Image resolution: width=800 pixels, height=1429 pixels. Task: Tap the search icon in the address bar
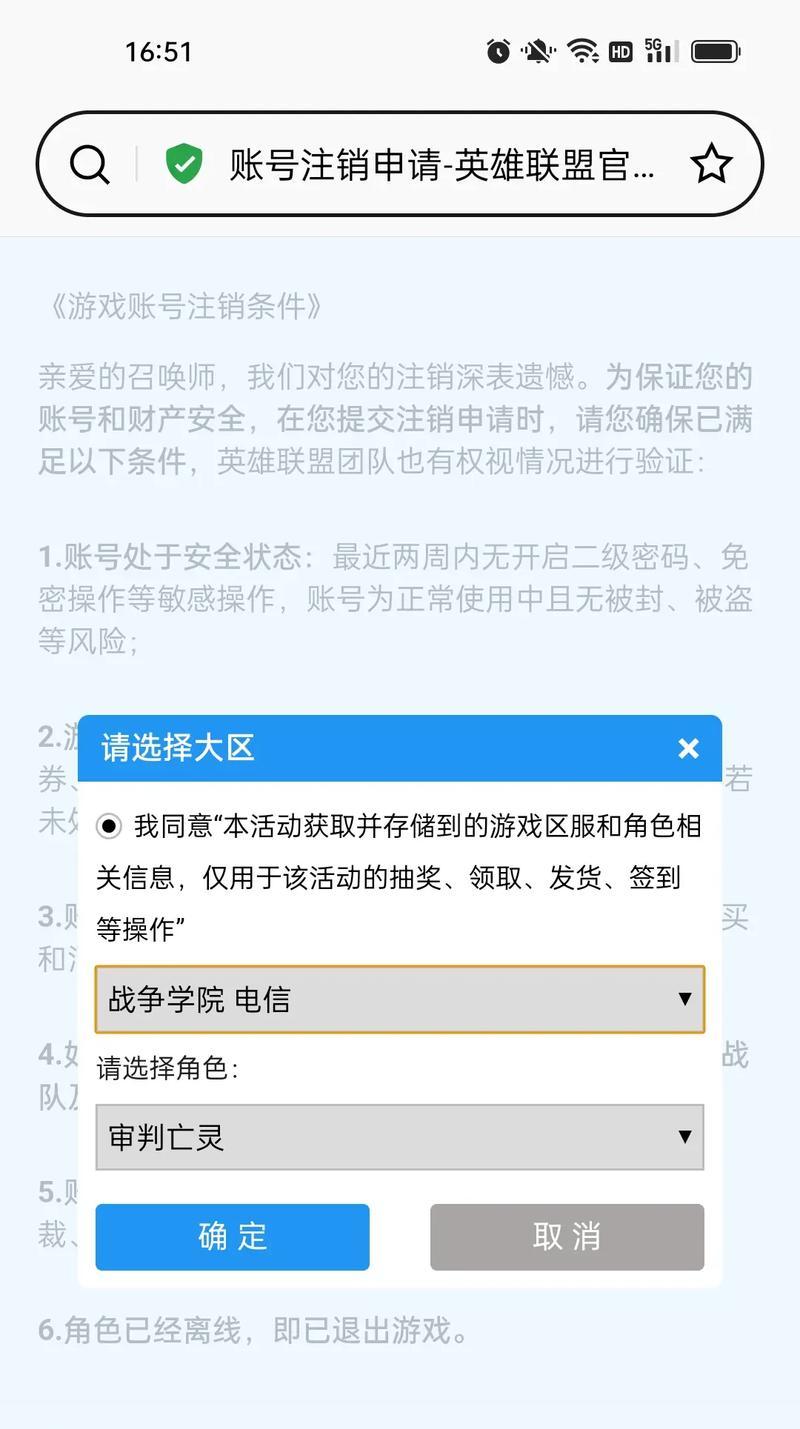point(89,164)
